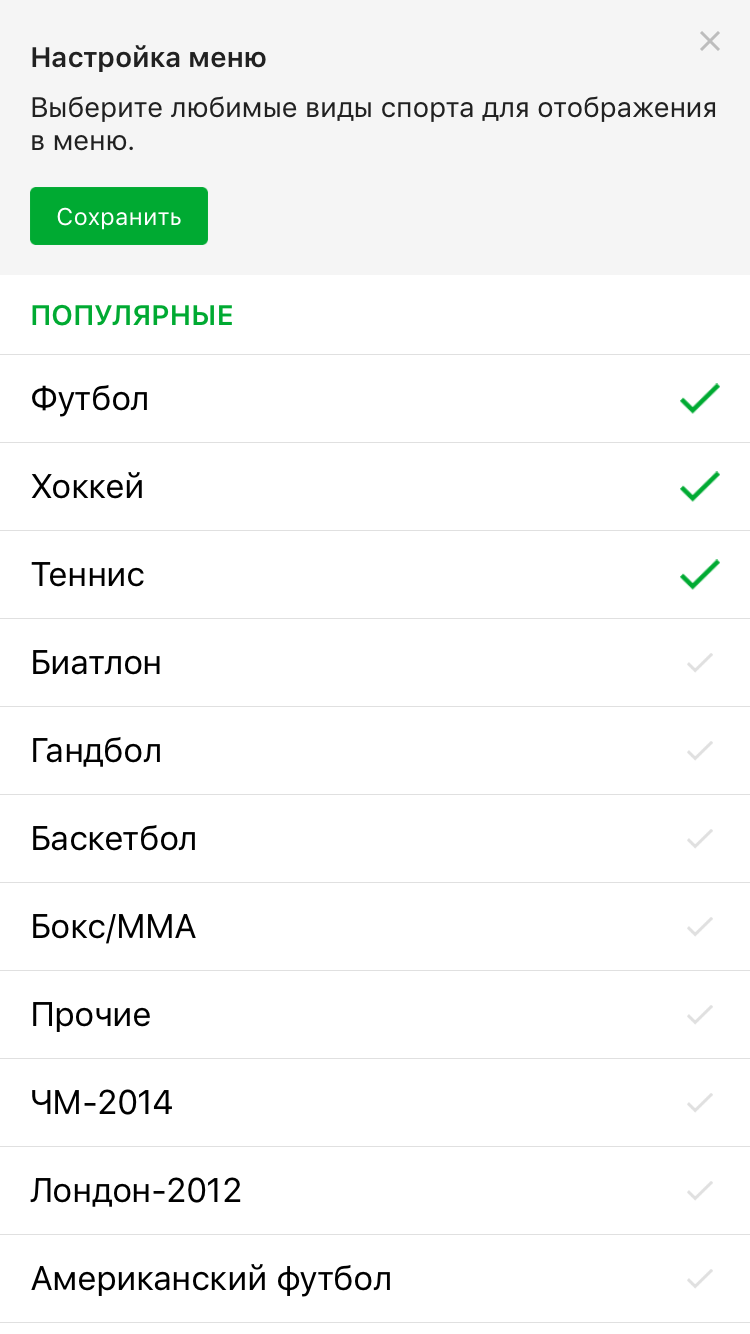This screenshot has height=1334, width=750.
Task: Add Гандбол to favorite sports
Action: point(375,751)
